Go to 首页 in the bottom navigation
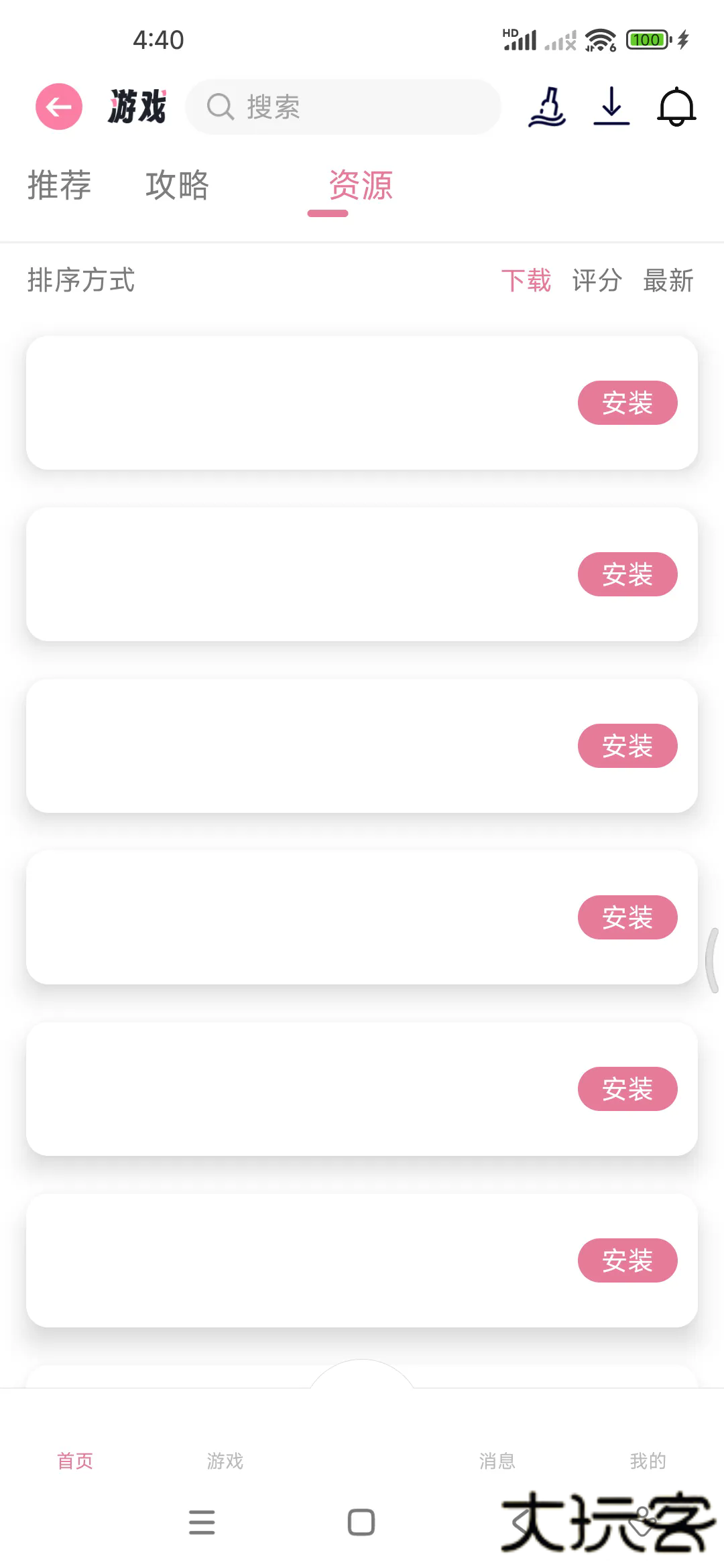 (75, 1461)
